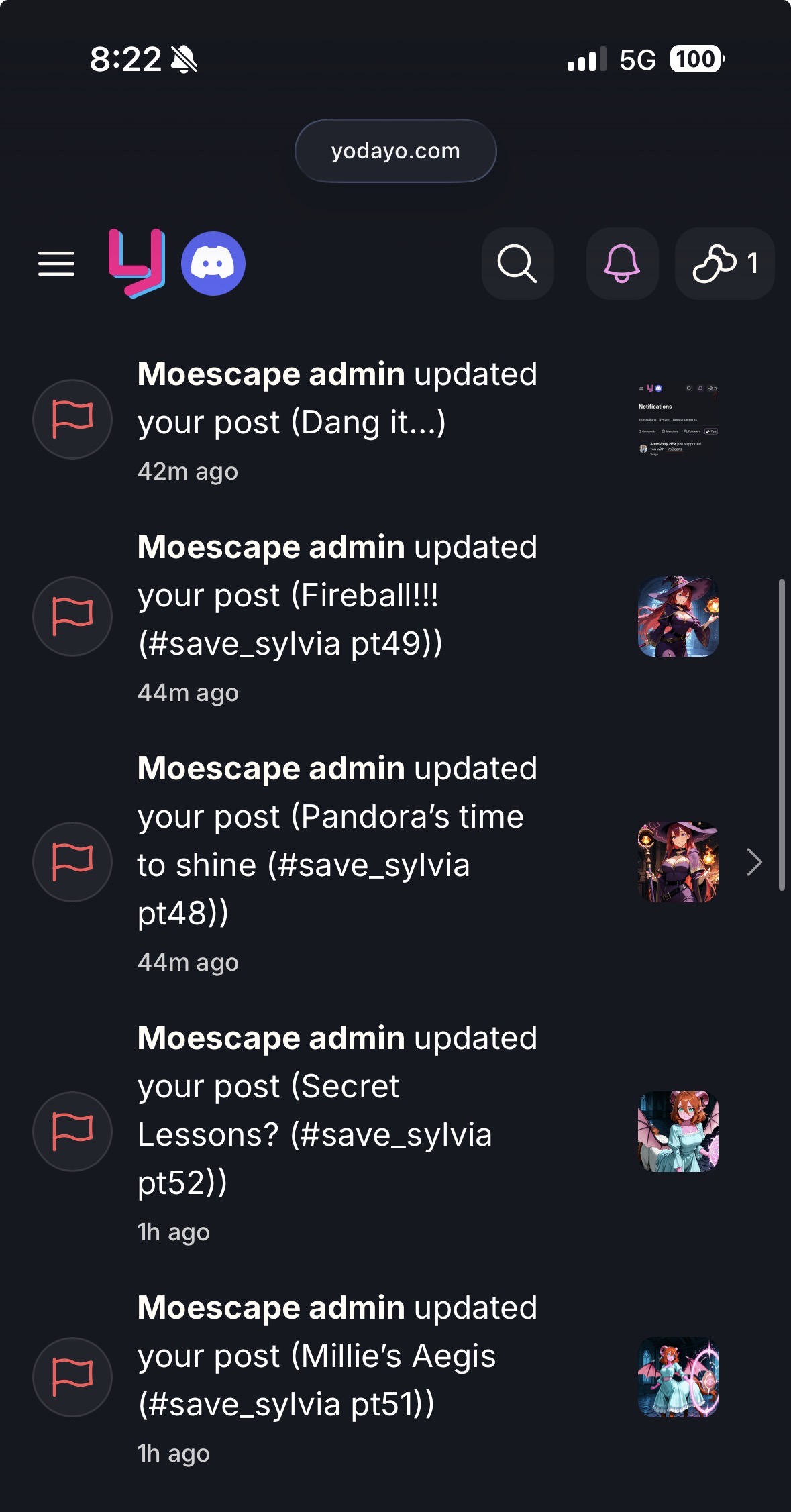Open the hamburger menu

[56, 264]
